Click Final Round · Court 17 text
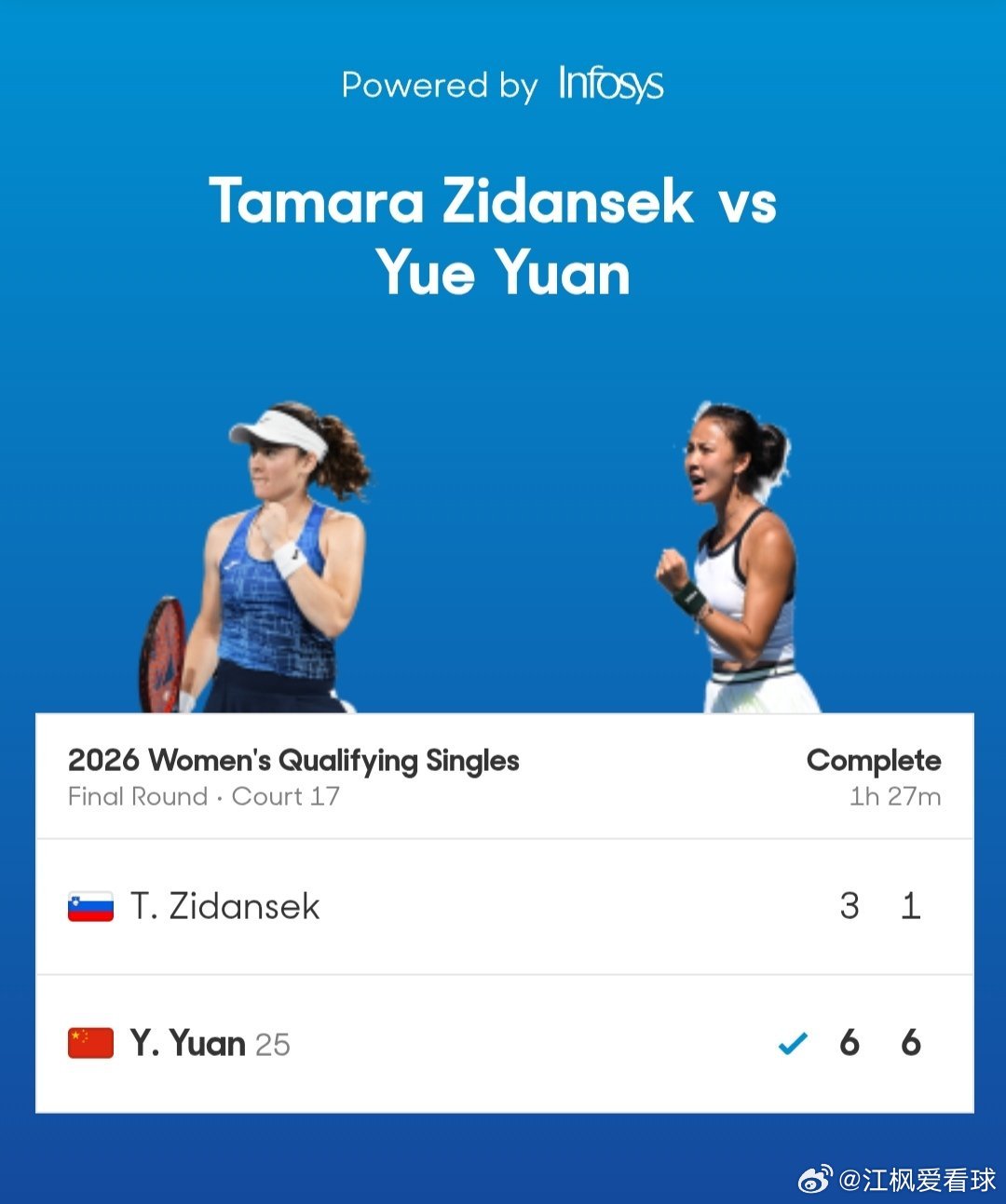1006x1204 pixels. point(203,797)
